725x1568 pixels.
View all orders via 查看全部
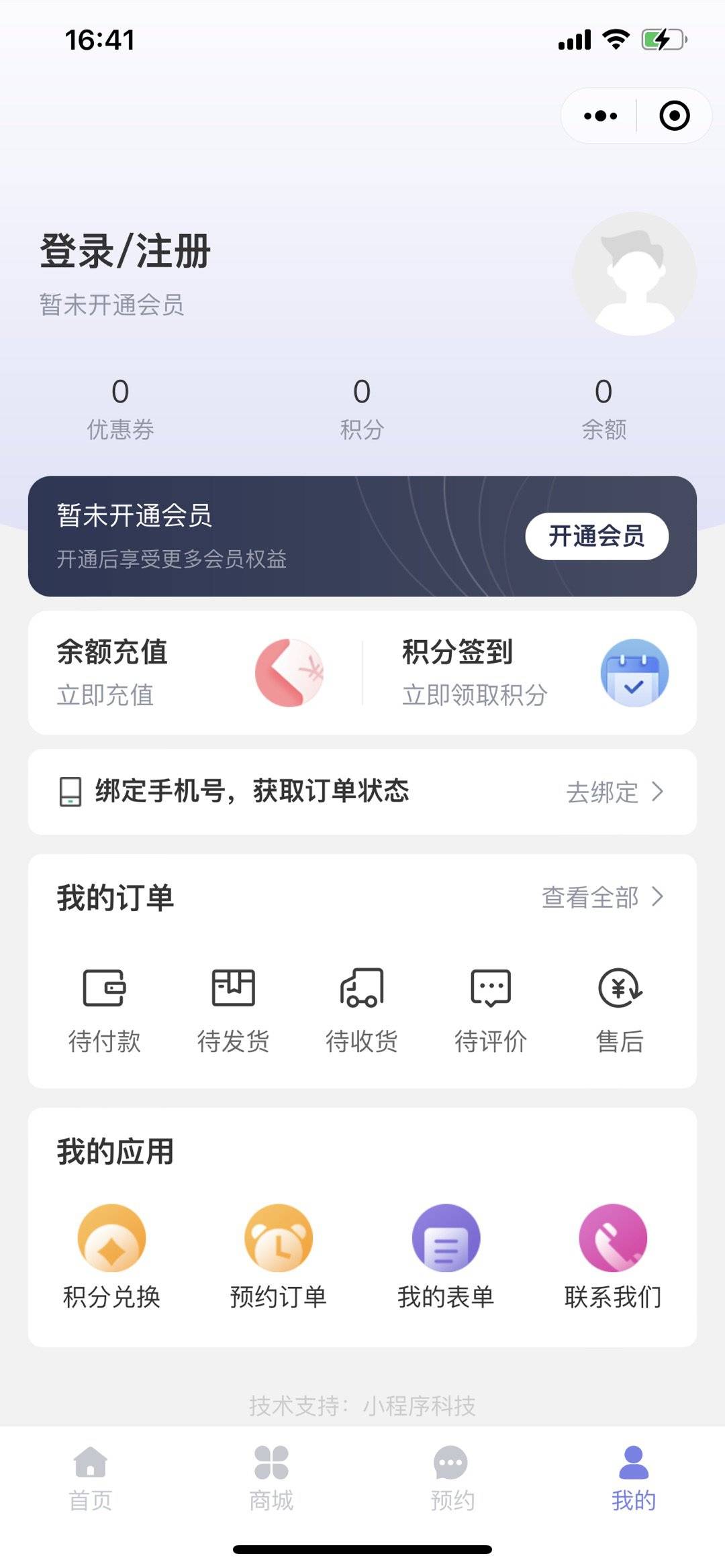point(602,897)
